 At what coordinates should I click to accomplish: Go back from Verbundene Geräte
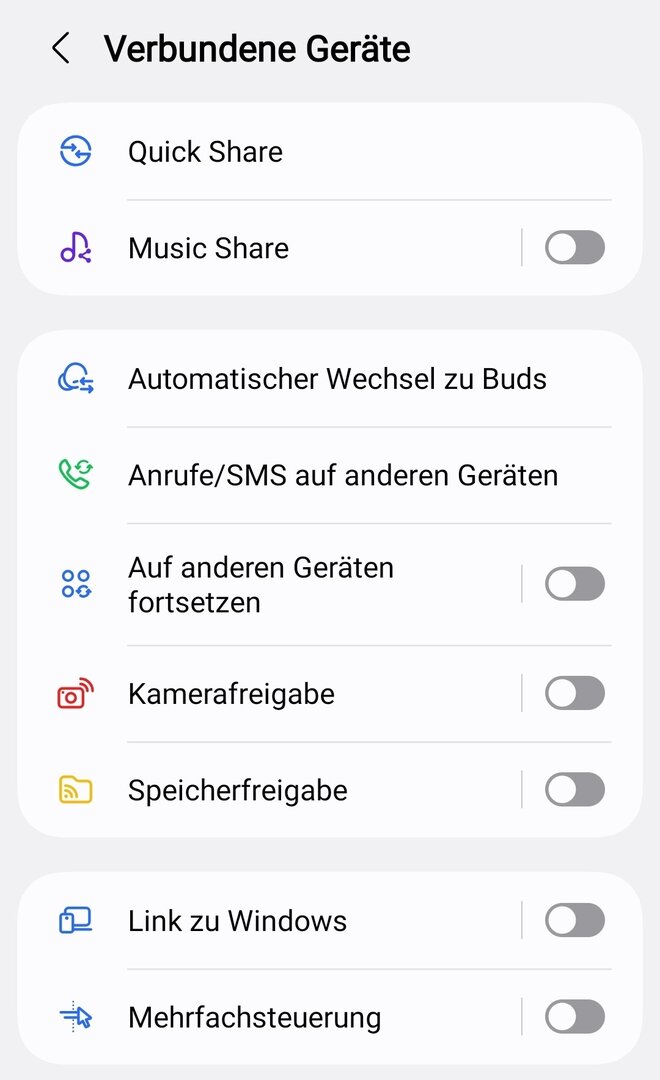(61, 48)
